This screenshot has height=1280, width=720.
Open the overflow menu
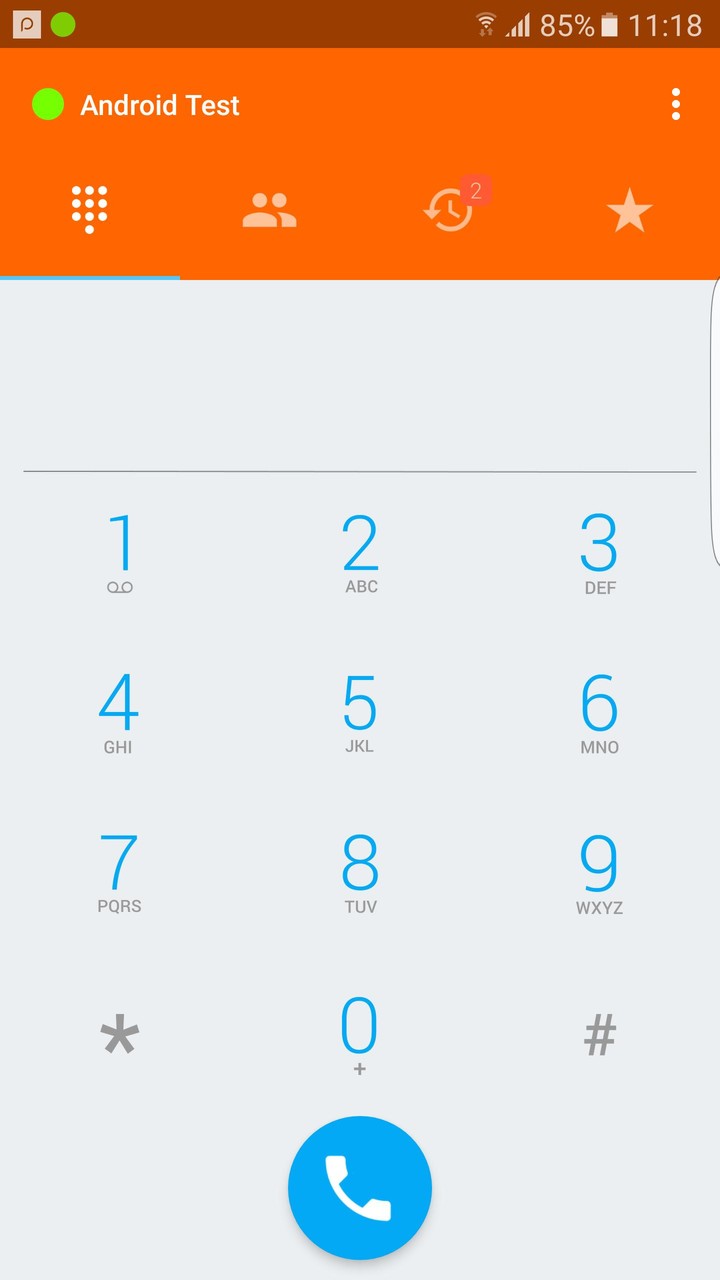click(x=676, y=104)
